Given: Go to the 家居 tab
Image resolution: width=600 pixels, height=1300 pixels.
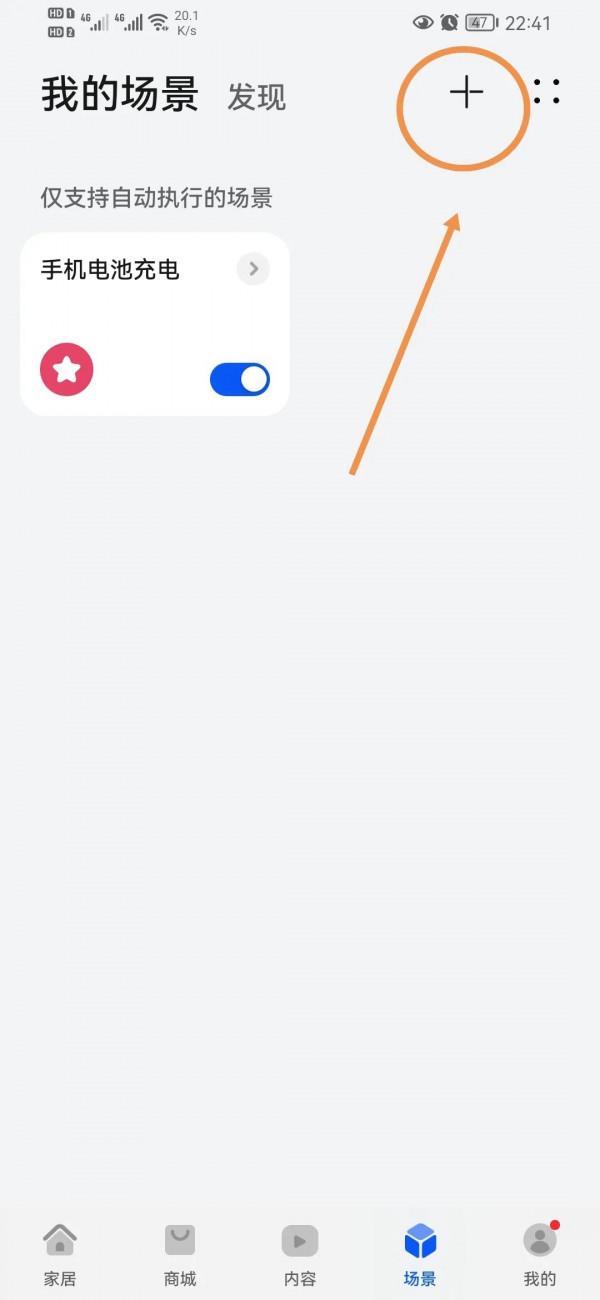Looking at the screenshot, I should click(60, 1253).
